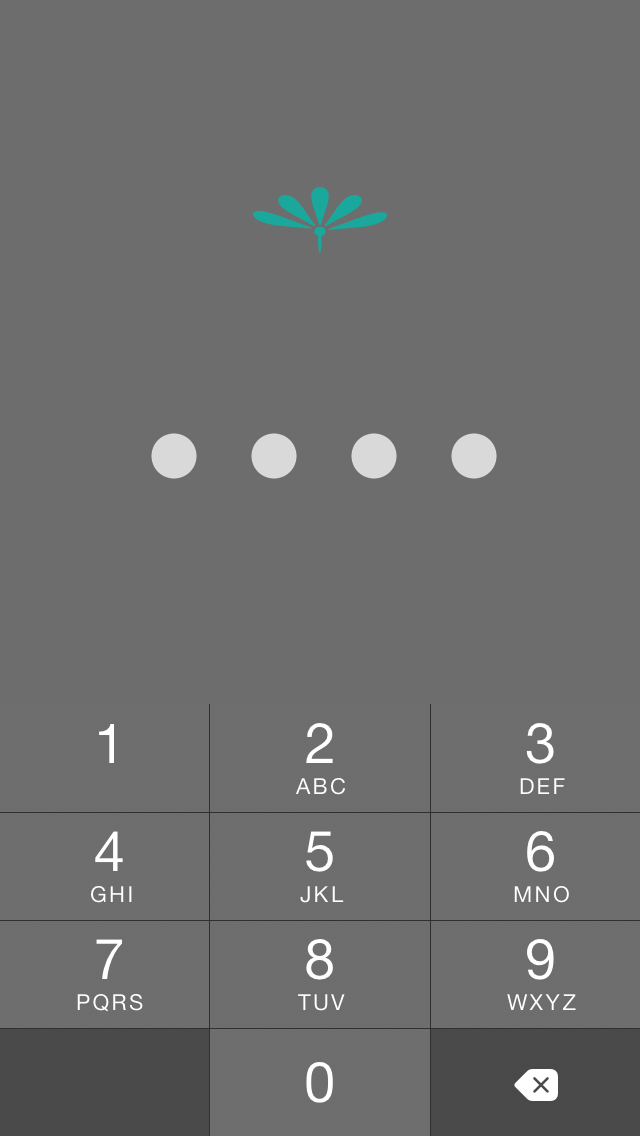Enter digit 1 on the keypad
Viewport: 640px width, 1136px height.
104,758
